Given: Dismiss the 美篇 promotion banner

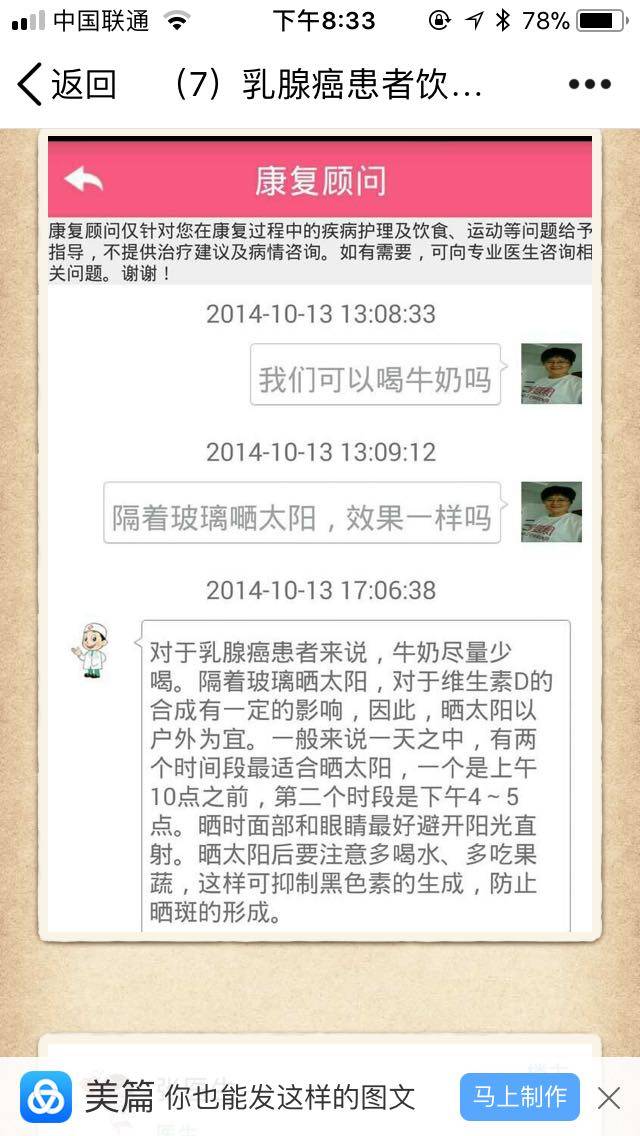Looking at the screenshot, I should (x=609, y=1098).
